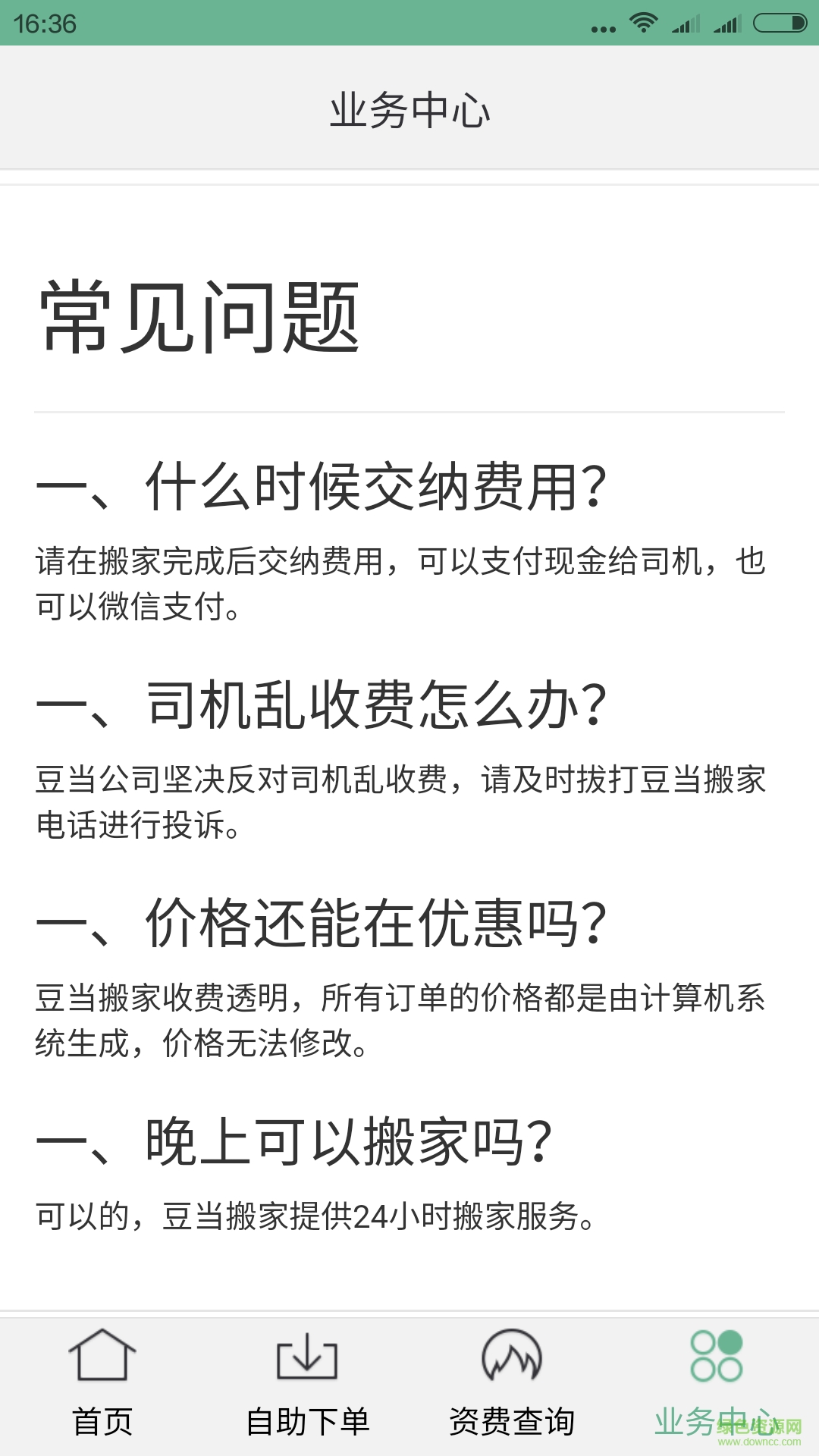Screen dimensions: 819x1456
Task: Select the currently active 业务中心 tab
Action: (x=717, y=1417)
